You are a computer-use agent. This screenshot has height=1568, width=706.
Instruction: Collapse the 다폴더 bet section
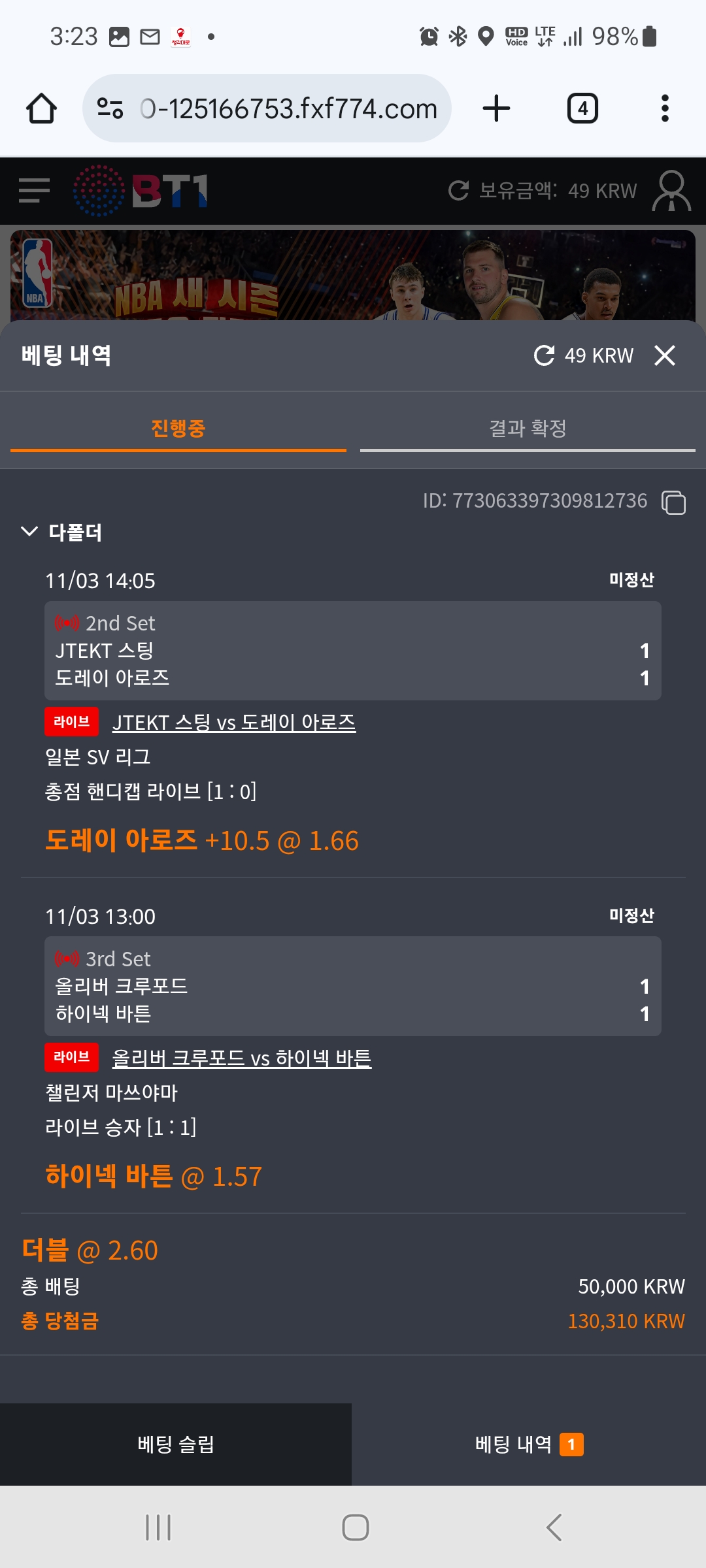pos(29,532)
